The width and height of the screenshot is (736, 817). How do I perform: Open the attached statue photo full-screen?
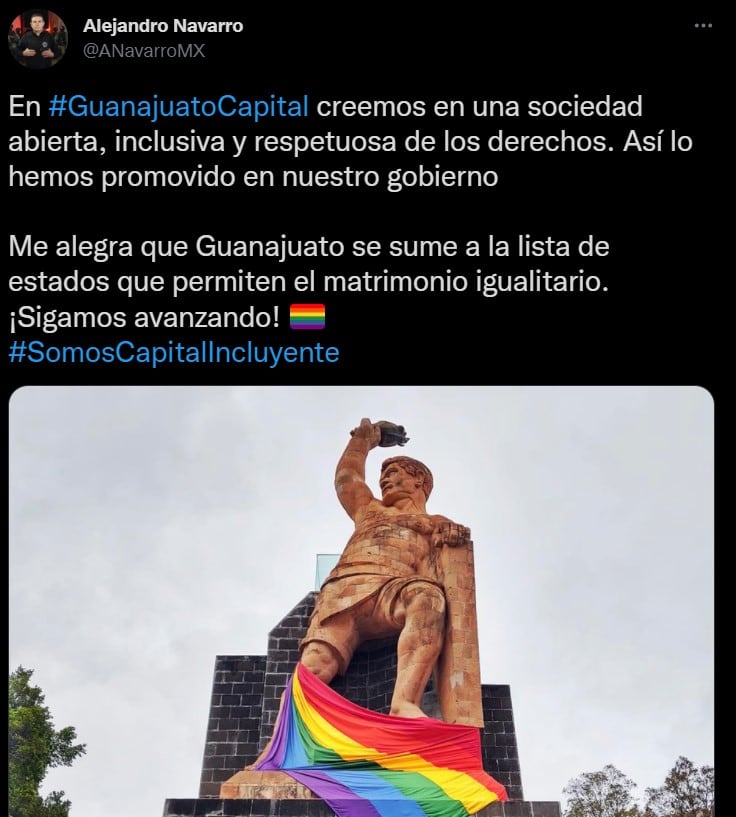368,600
